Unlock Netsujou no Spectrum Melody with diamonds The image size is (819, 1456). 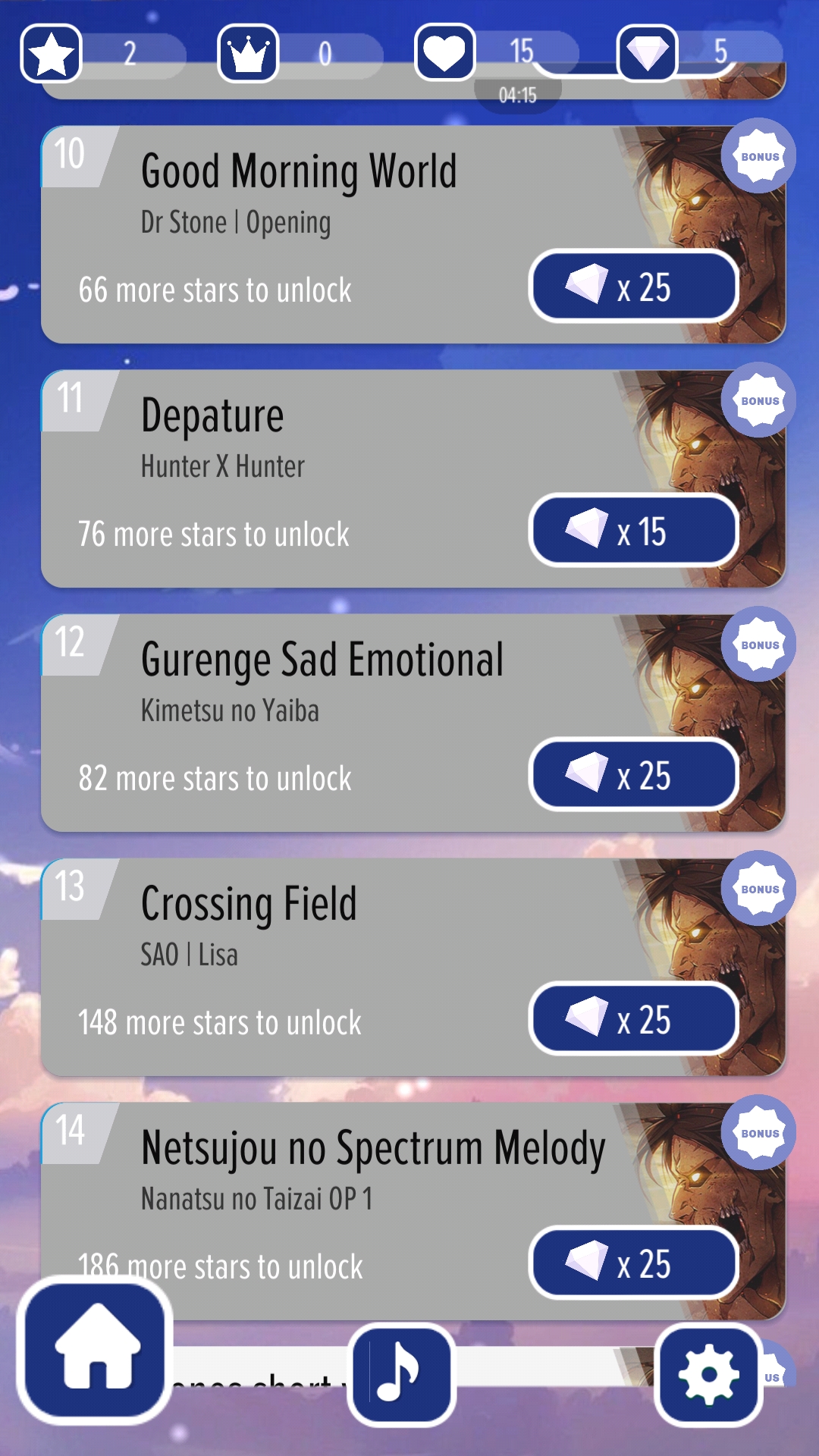(x=634, y=1263)
